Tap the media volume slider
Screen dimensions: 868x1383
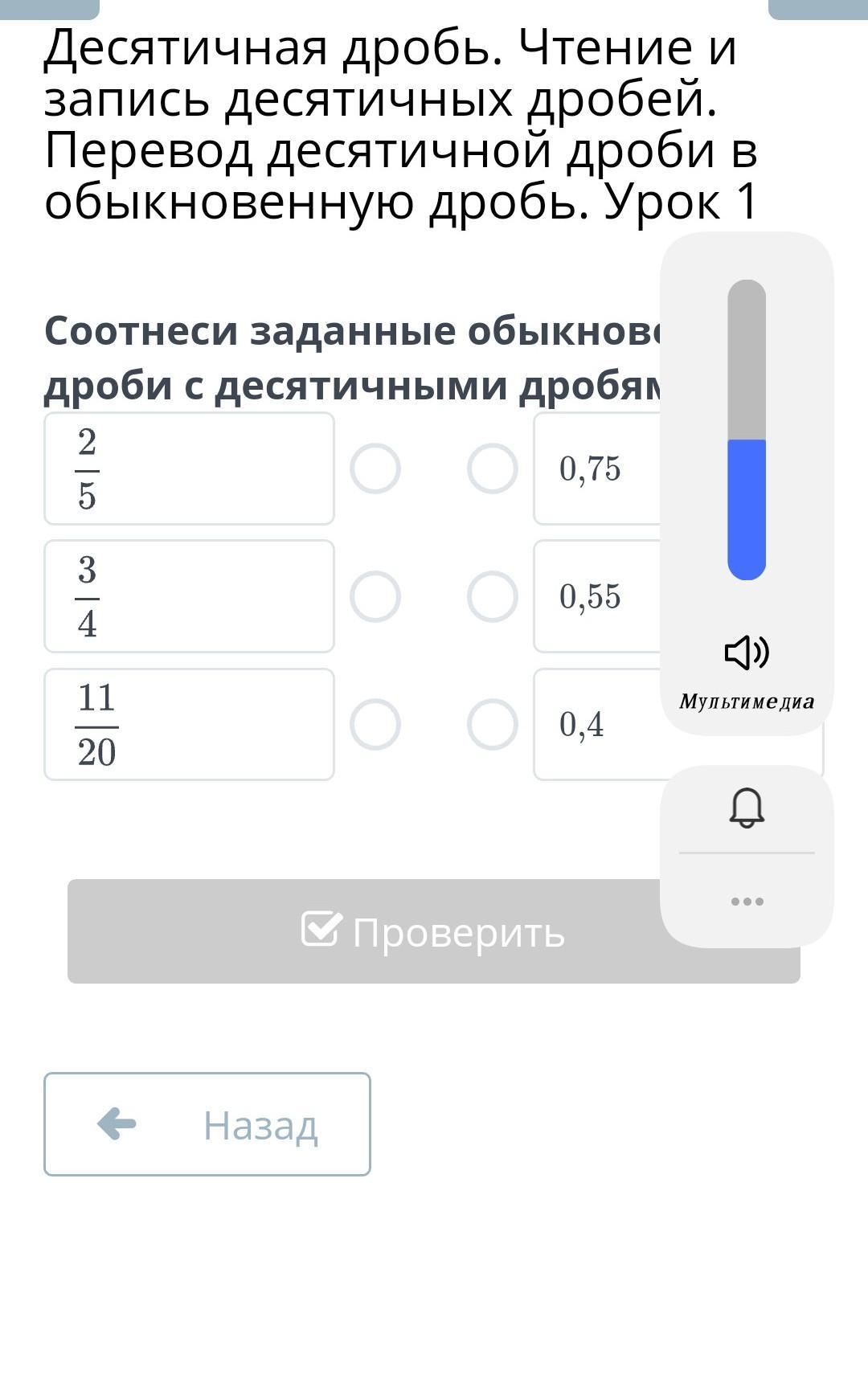click(747, 430)
